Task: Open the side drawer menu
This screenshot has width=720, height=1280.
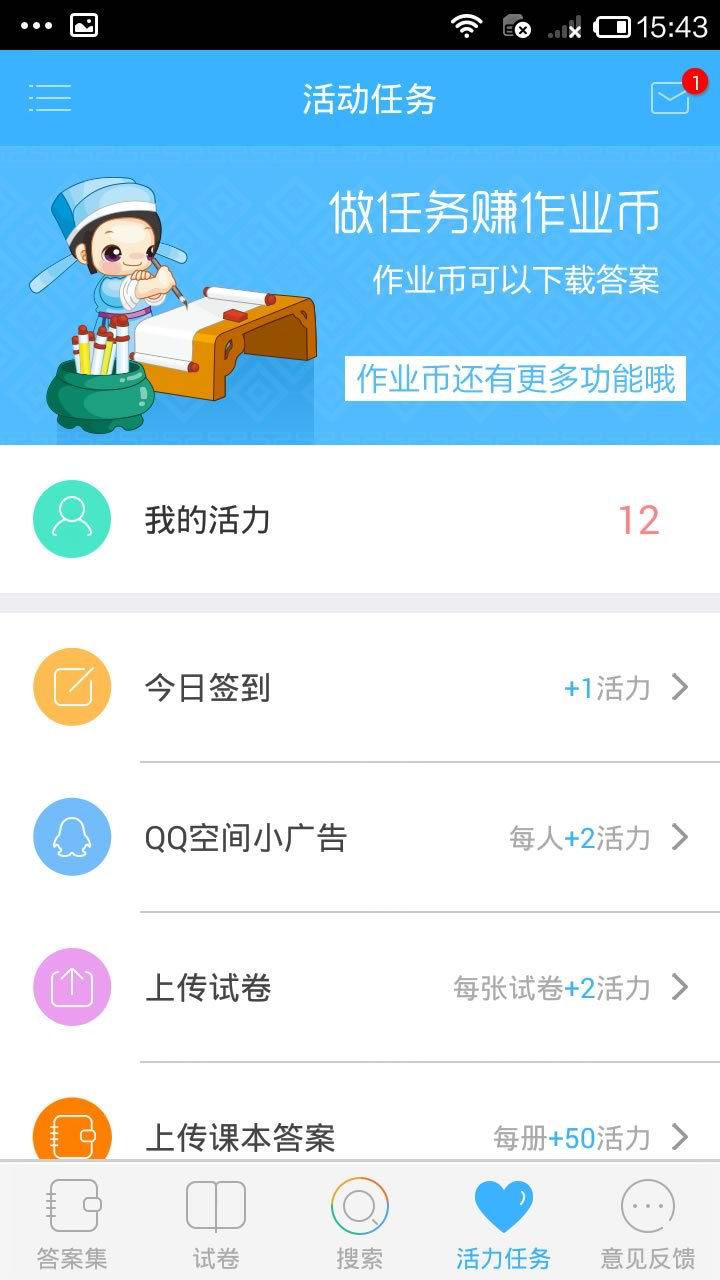Action: pyautogui.click(x=50, y=98)
